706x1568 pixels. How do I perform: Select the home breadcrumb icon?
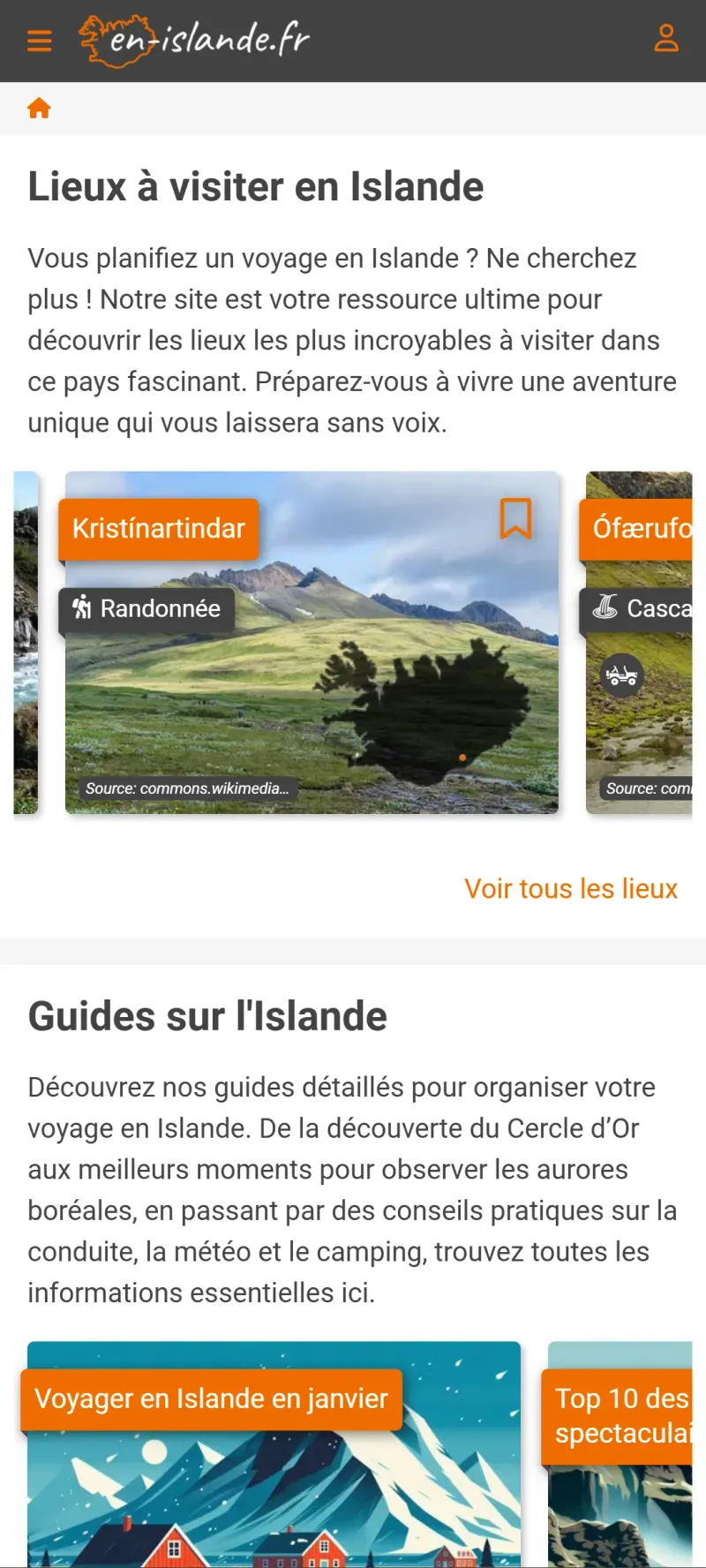coord(40,107)
